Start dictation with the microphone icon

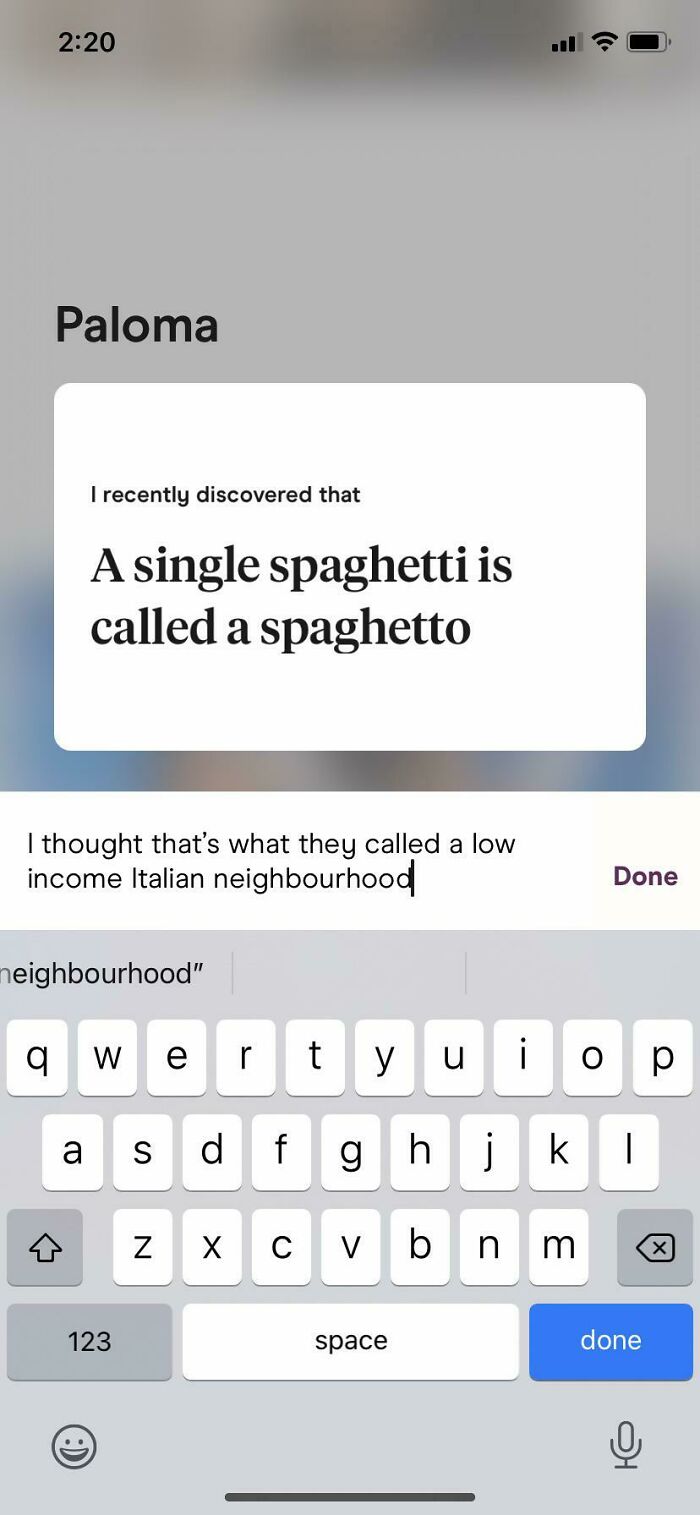click(x=626, y=1445)
